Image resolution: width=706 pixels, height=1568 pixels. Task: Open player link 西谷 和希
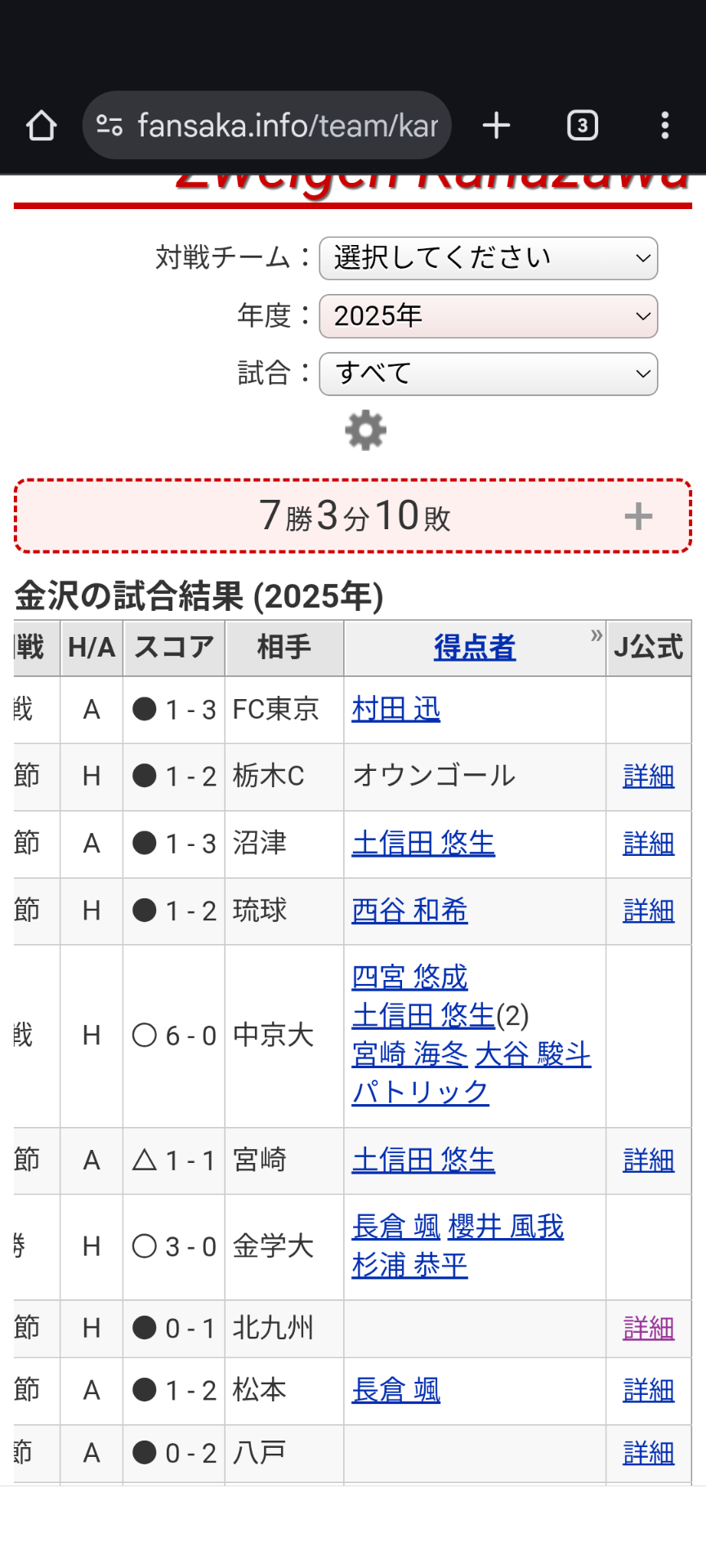pyautogui.click(x=410, y=911)
